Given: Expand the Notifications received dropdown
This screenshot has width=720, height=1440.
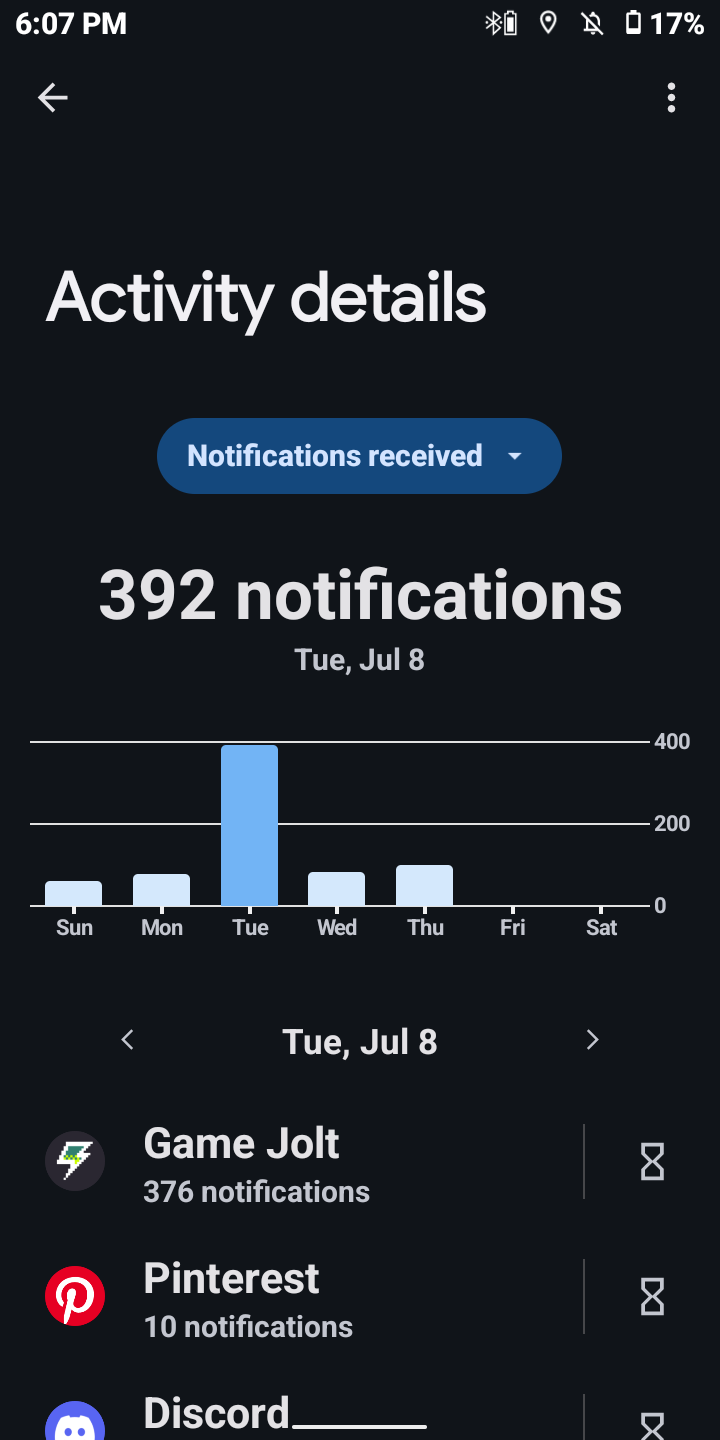Looking at the screenshot, I should (x=359, y=456).
